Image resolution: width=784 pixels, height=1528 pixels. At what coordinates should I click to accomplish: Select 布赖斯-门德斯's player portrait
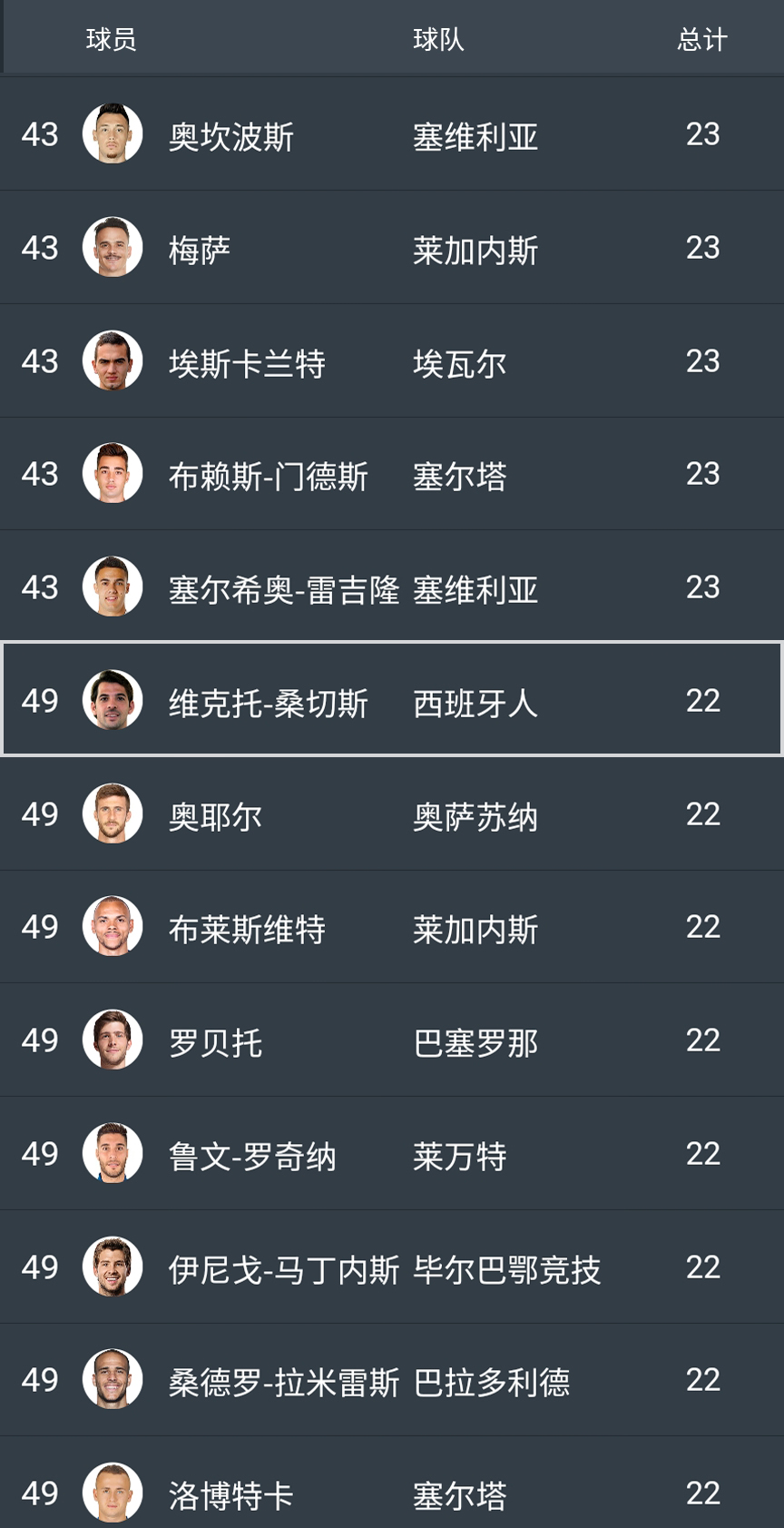113,473
